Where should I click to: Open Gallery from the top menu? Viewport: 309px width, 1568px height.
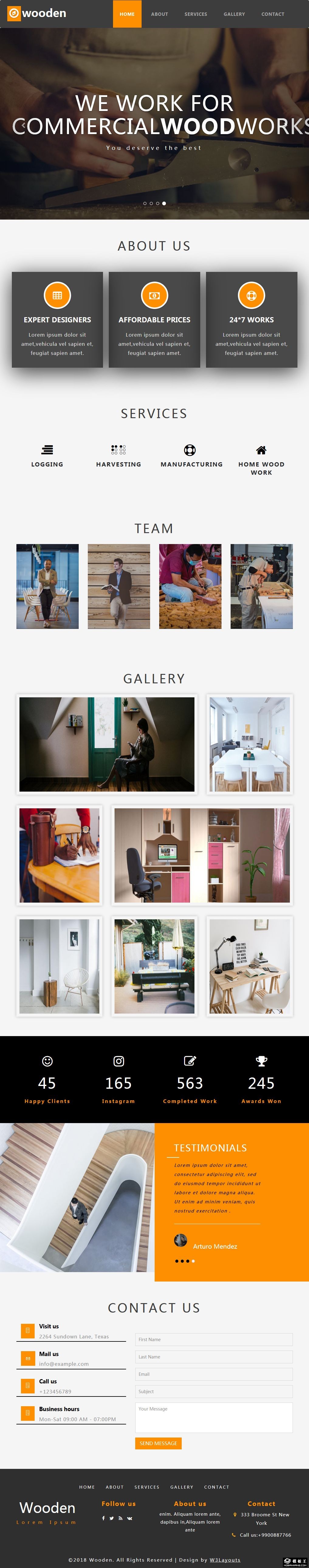(x=234, y=14)
